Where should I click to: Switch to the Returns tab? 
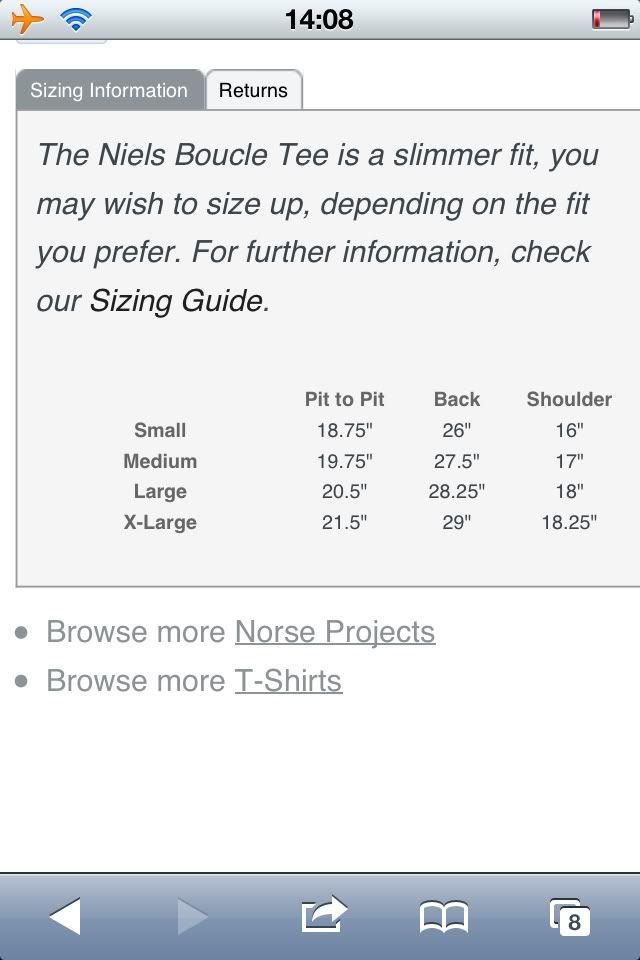point(253,90)
